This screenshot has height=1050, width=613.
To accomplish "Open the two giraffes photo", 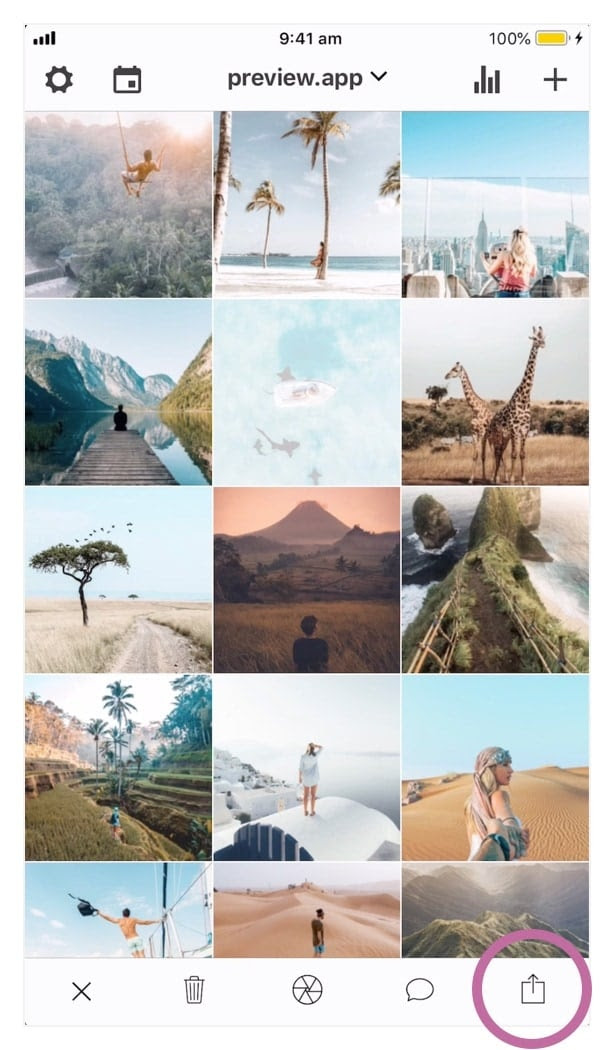I will click(495, 392).
